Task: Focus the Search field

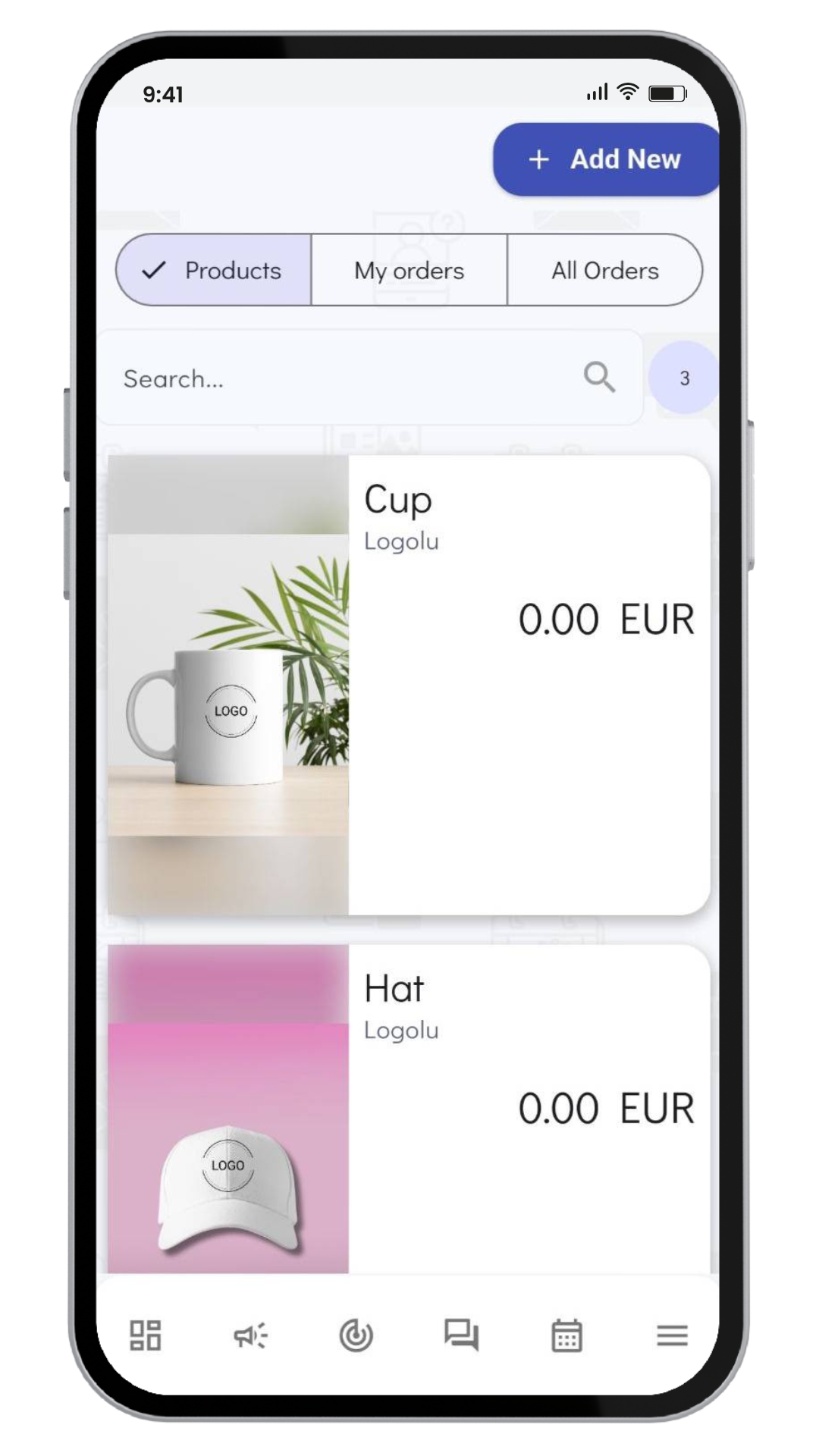Action: pyautogui.click(x=341, y=378)
